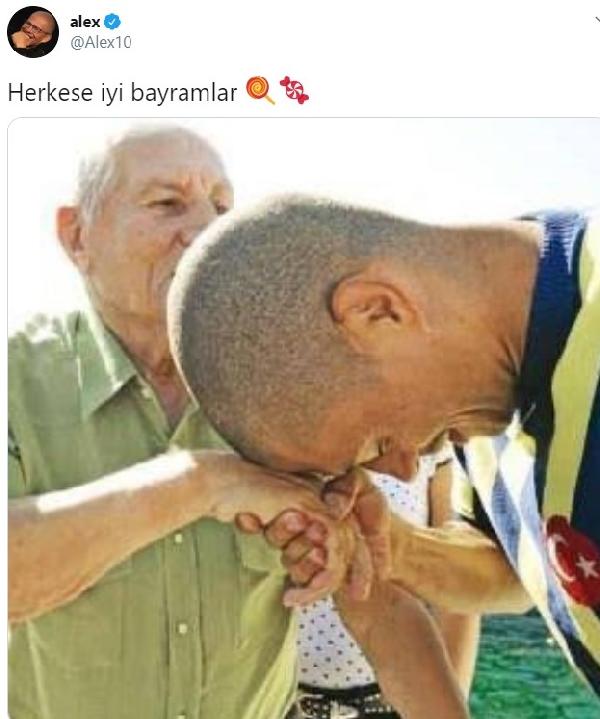
Task: Open the @Alex10 profile handle
Action: [x=100, y=42]
